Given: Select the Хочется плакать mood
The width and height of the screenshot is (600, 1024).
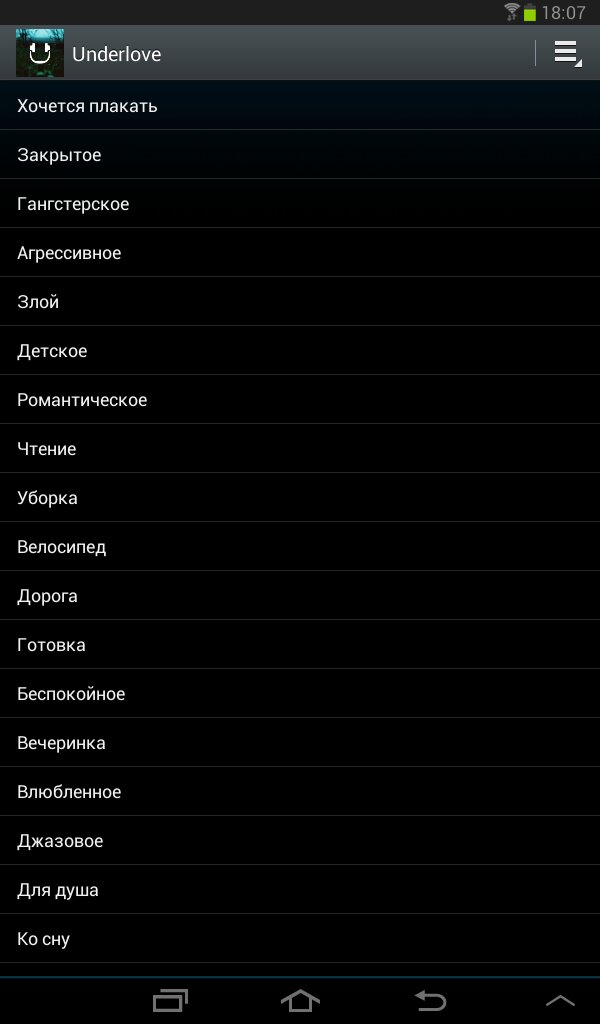Looking at the screenshot, I should [87, 106].
